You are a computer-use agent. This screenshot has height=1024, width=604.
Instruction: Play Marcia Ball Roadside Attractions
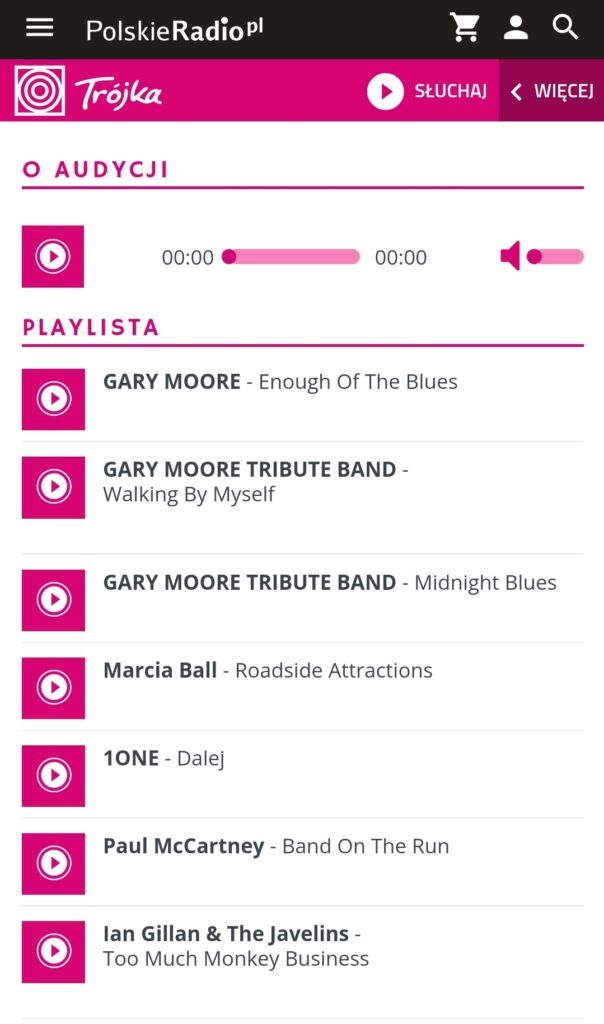[x=53, y=688]
